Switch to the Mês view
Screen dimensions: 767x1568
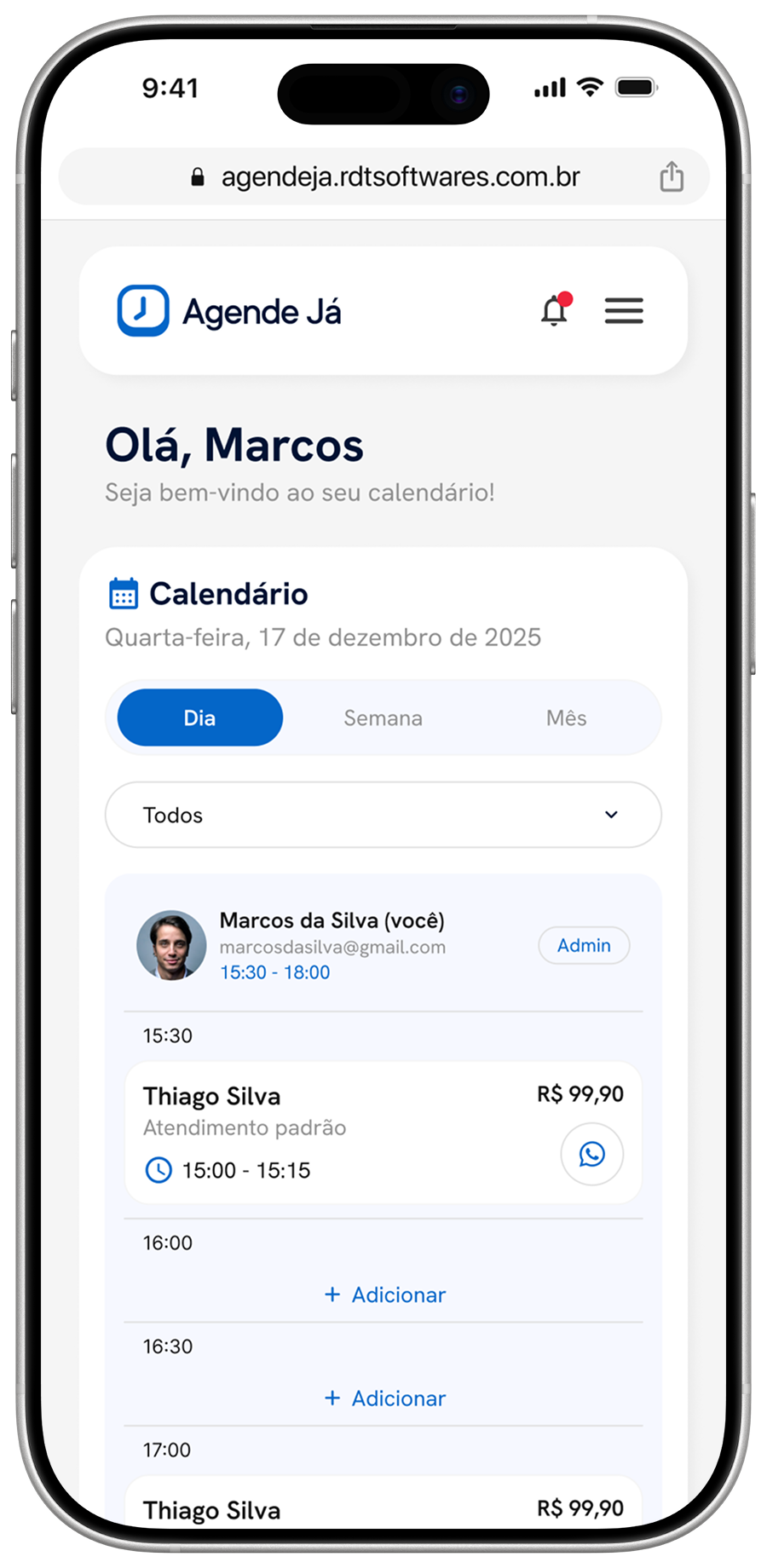click(x=566, y=718)
